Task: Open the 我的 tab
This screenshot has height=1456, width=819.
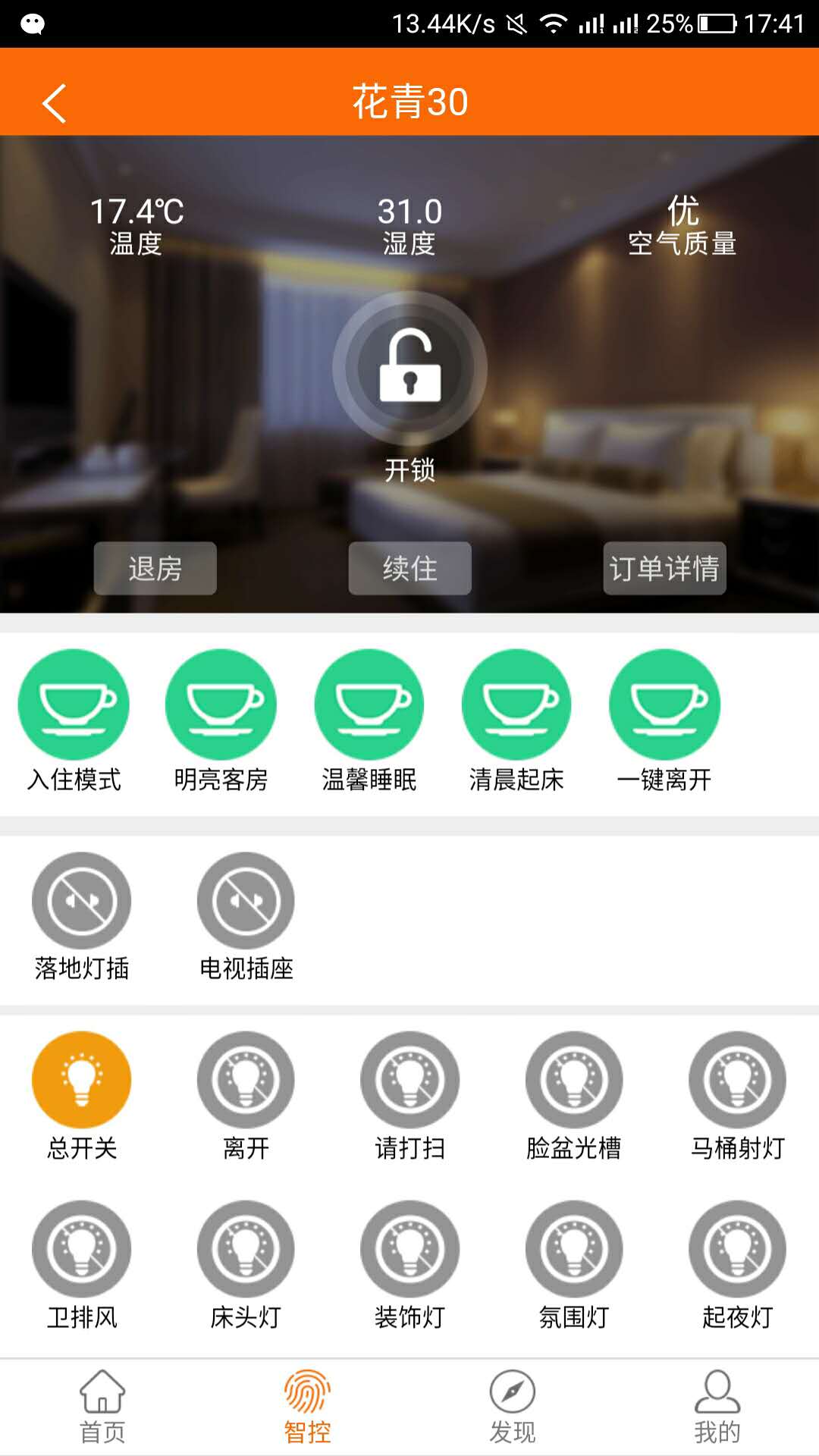Action: [717, 1407]
